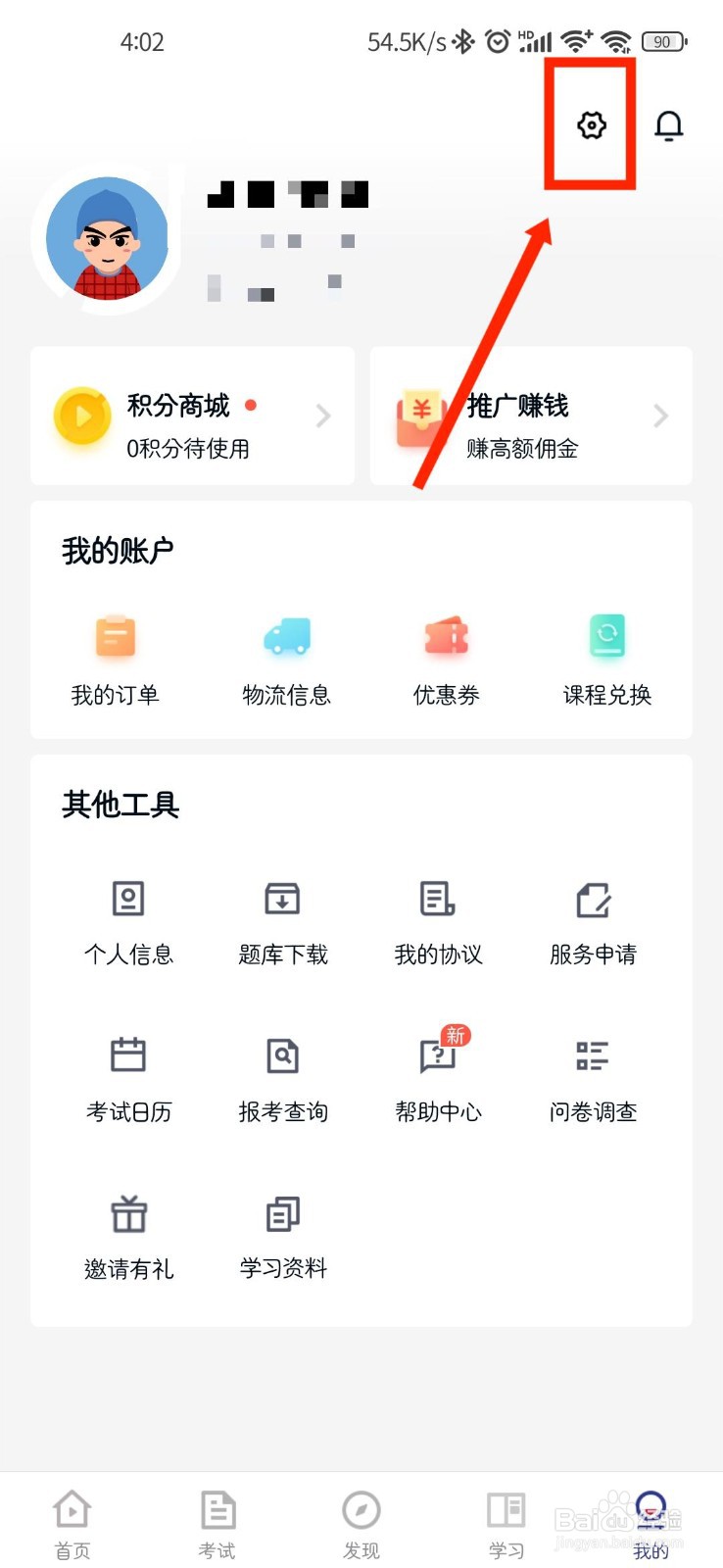The width and height of the screenshot is (723, 1568).
Task: Open 个人信息 personal info
Action: click(x=128, y=919)
